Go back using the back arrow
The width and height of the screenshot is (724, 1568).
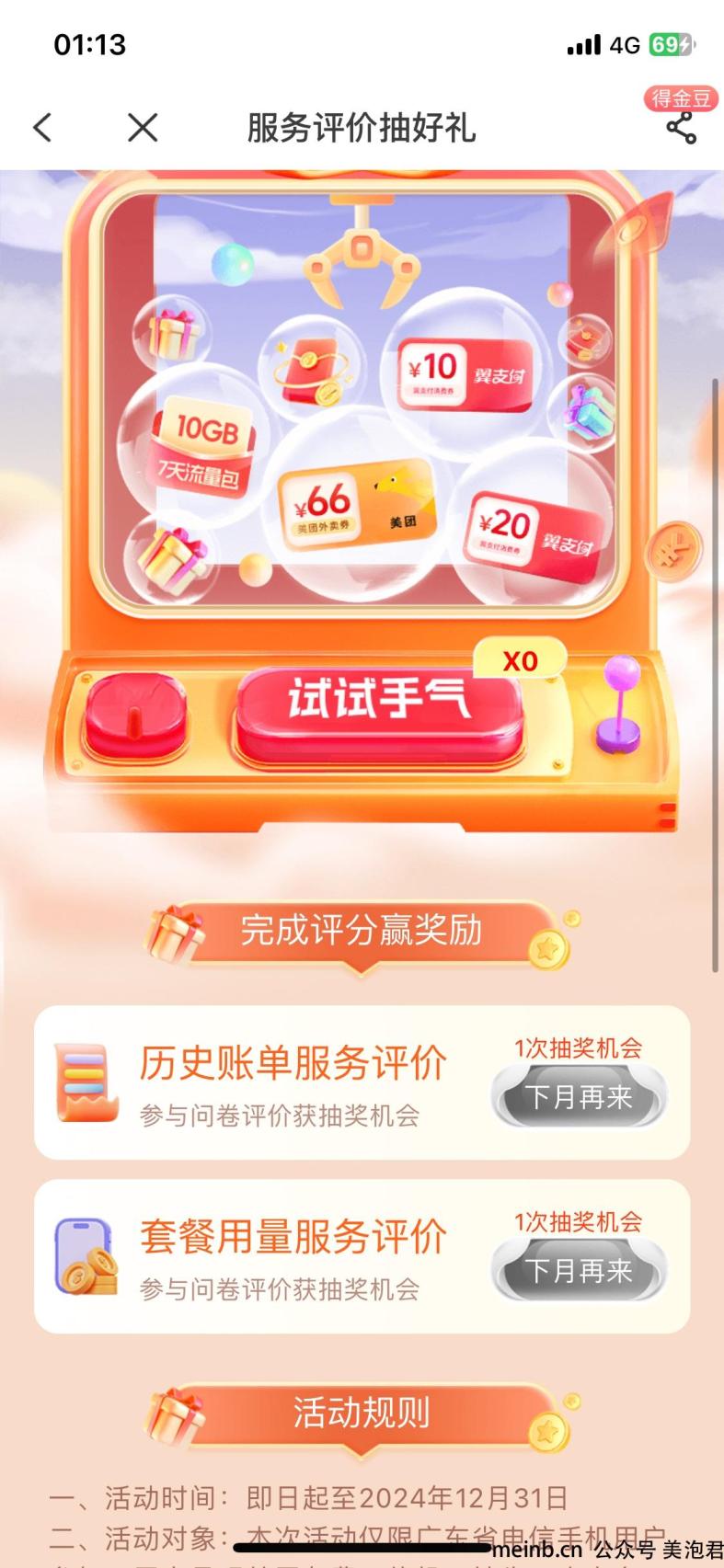pyautogui.click(x=42, y=128)
